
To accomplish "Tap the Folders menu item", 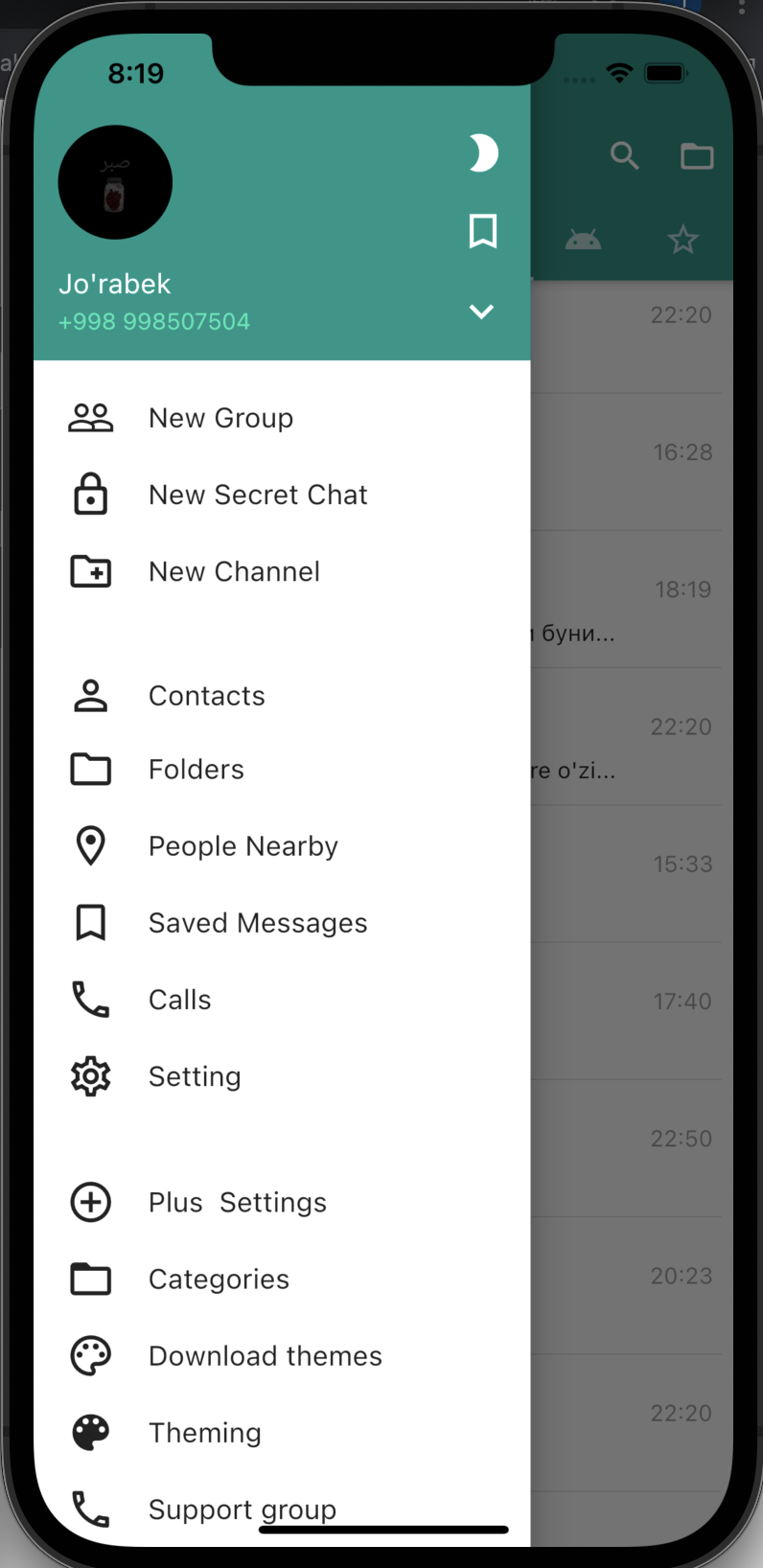I will pos(196,769).
